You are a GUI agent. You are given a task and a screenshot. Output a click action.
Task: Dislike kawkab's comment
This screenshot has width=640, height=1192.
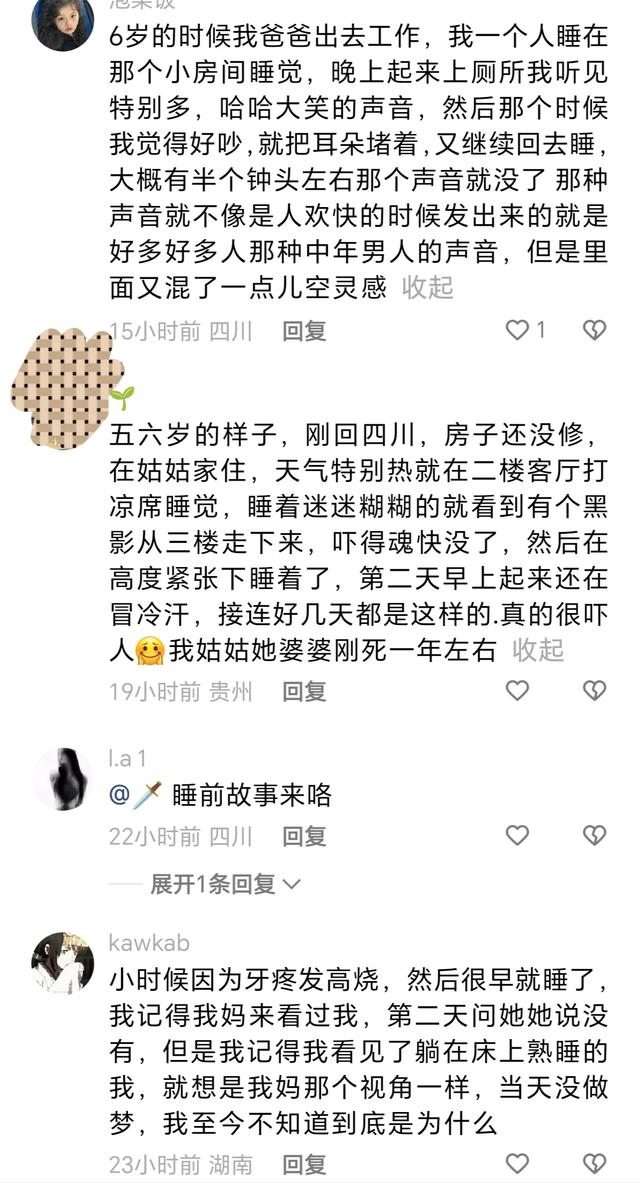(x=594, y=1163)
